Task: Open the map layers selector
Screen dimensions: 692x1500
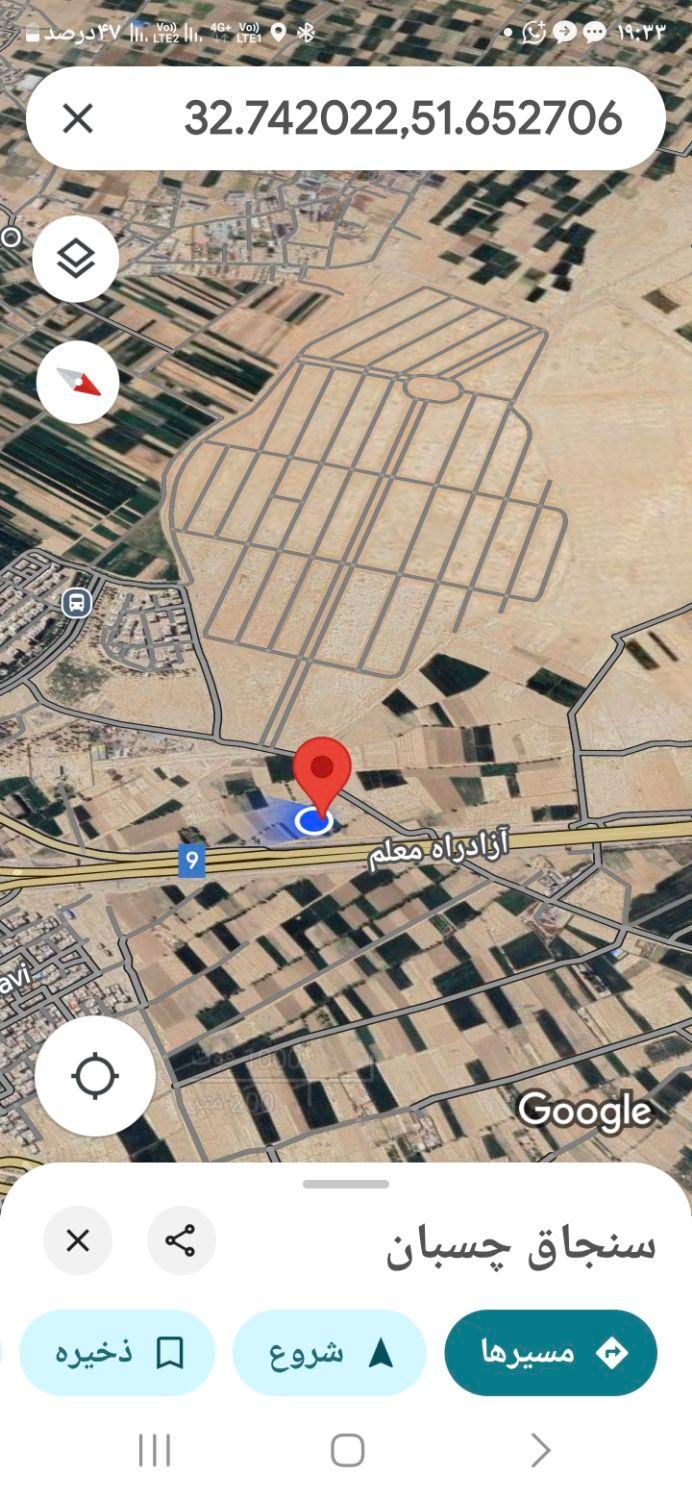Action: pos(76,259)
